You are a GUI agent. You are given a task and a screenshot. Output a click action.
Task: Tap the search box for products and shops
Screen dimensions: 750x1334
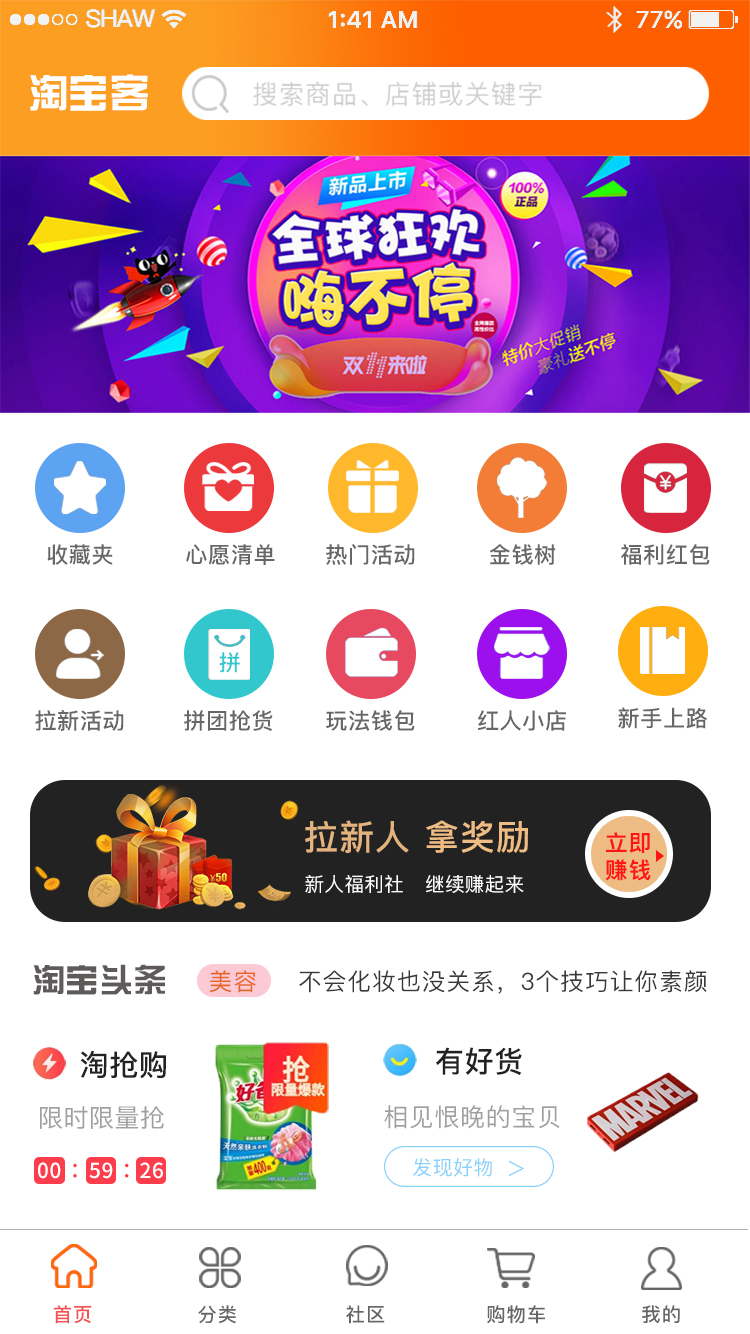click(445, 94)
